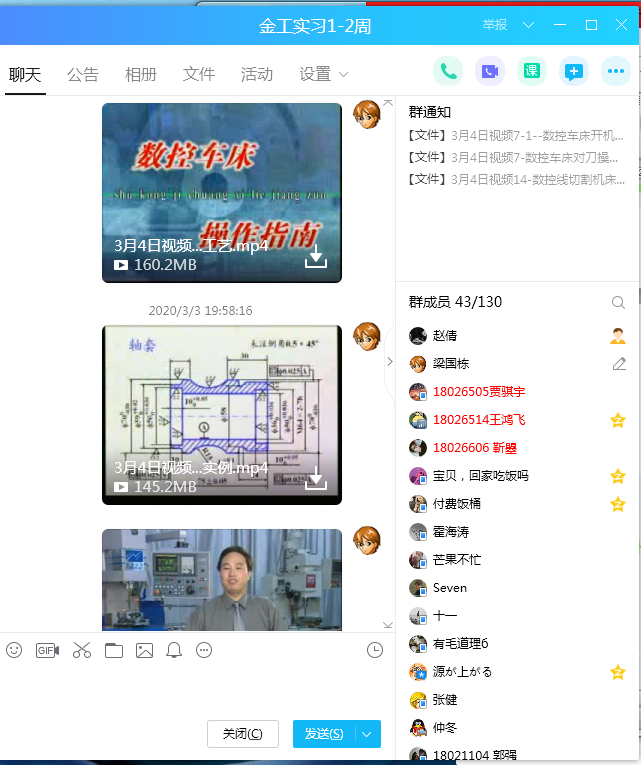Tap the 发送(S) send button
This screenshot has height=765, width=641.
point(324,734)
